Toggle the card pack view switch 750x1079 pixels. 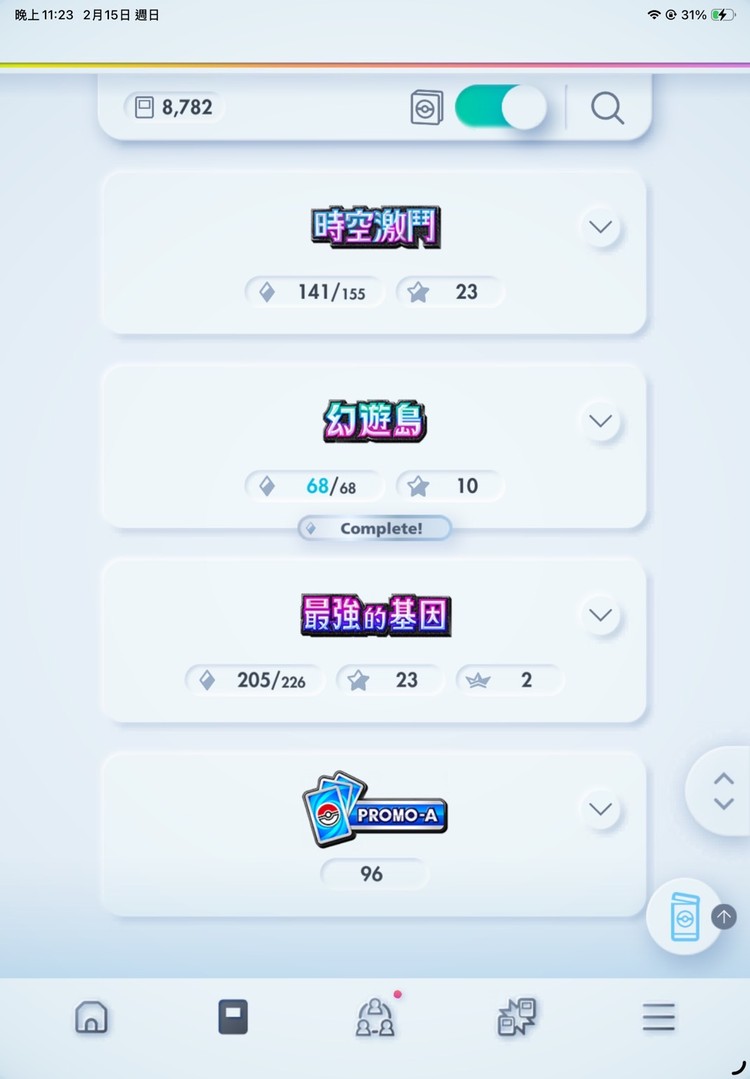click(x=500, y=108)
